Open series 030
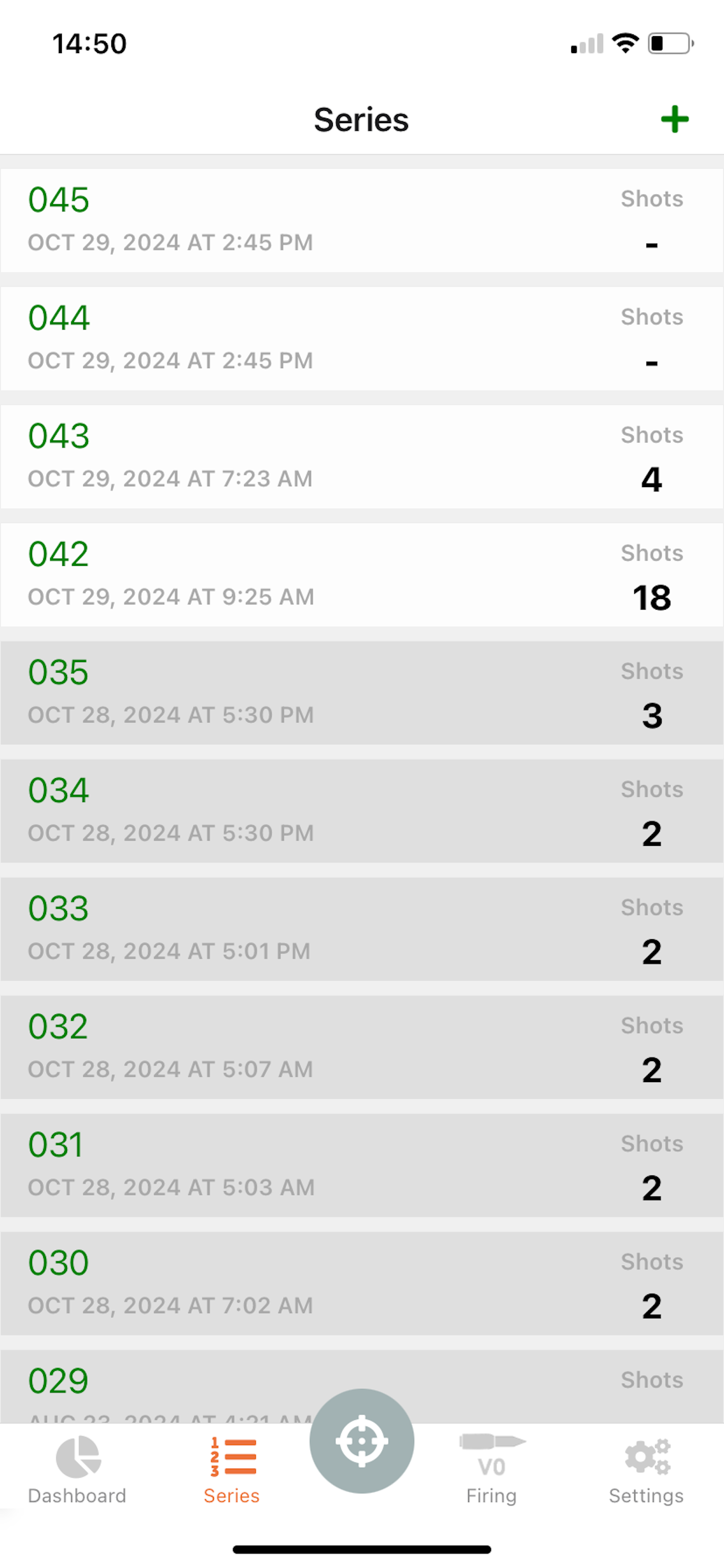Viewport: 724px width, 1568px height. point(362,1283)
